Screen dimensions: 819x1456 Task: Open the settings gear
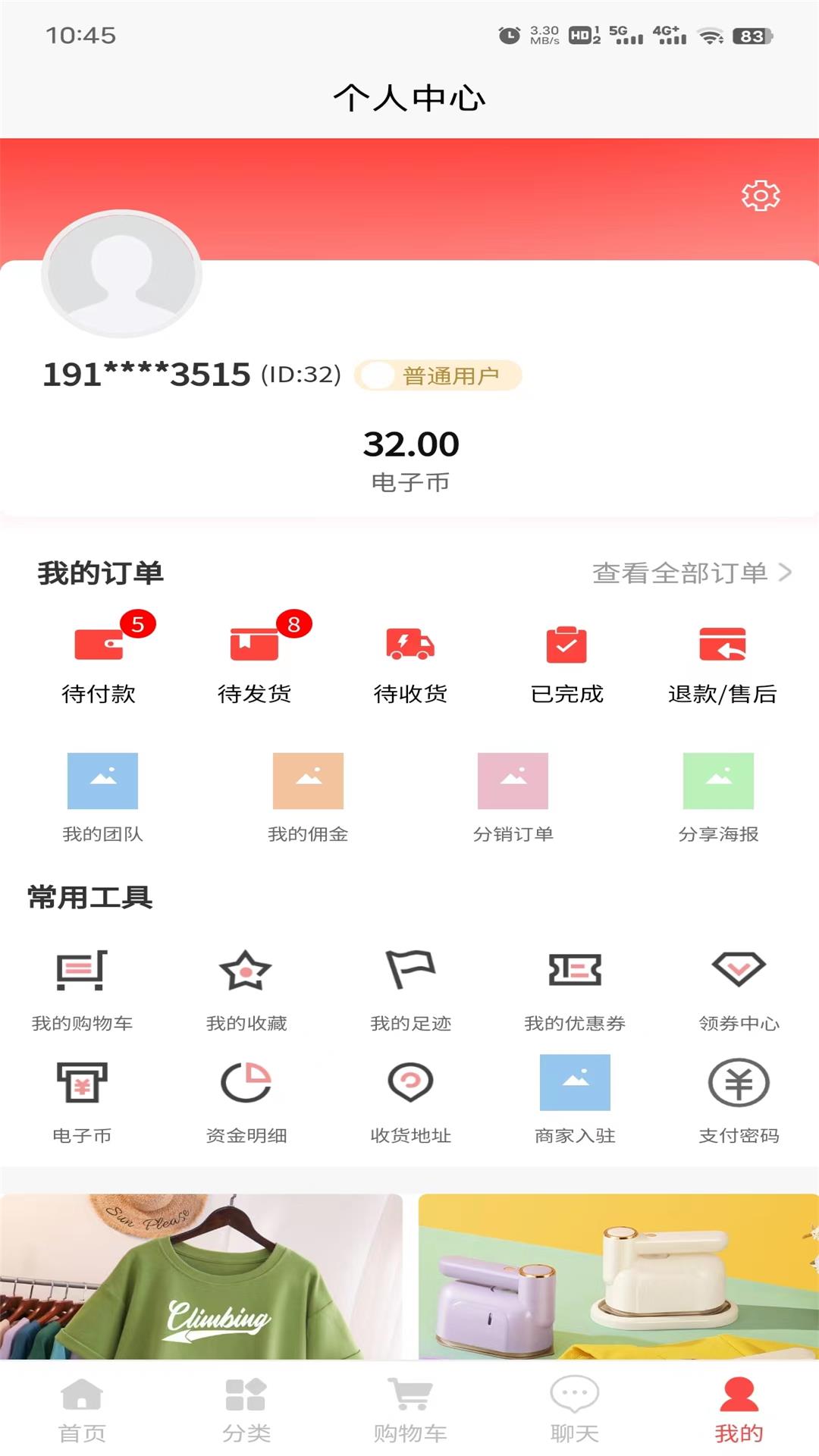point(761,196)
